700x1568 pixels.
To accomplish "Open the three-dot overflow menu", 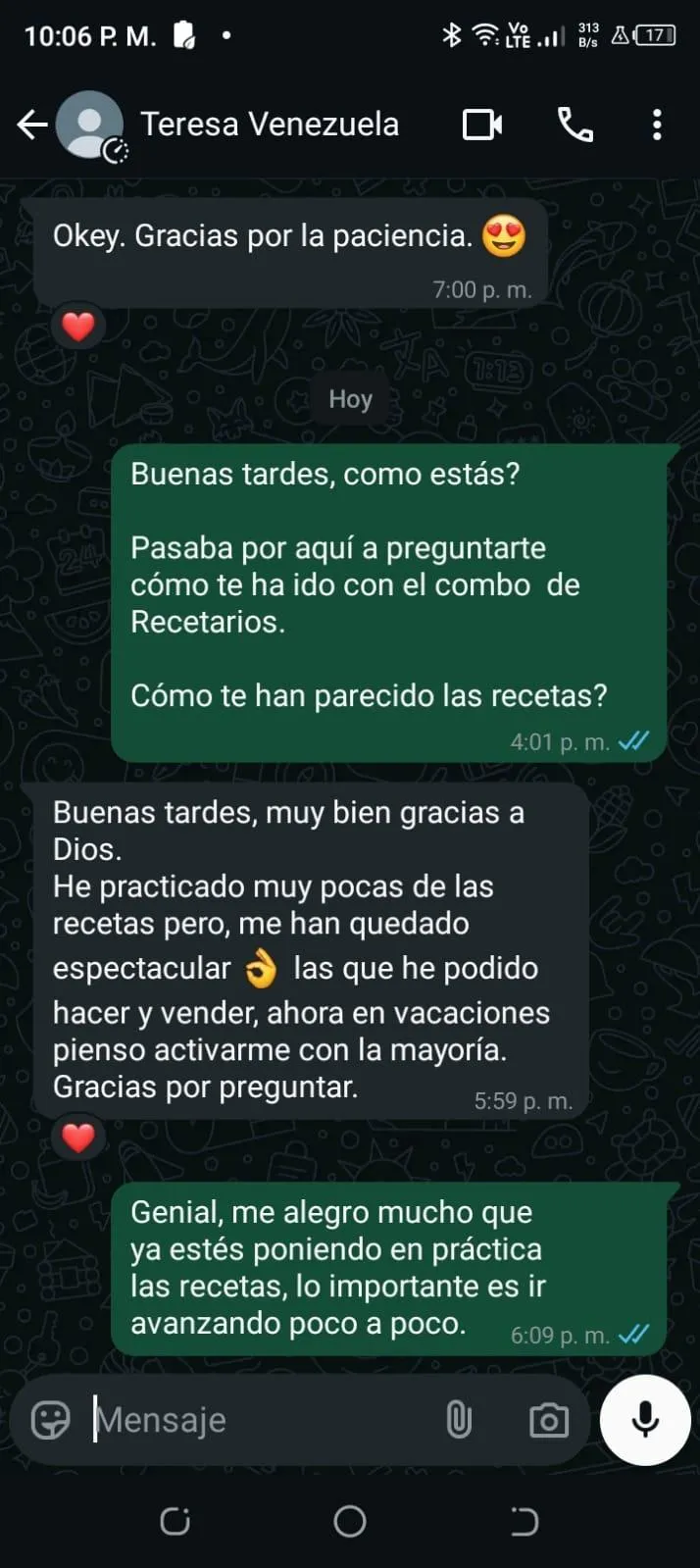I will point(657,125).
